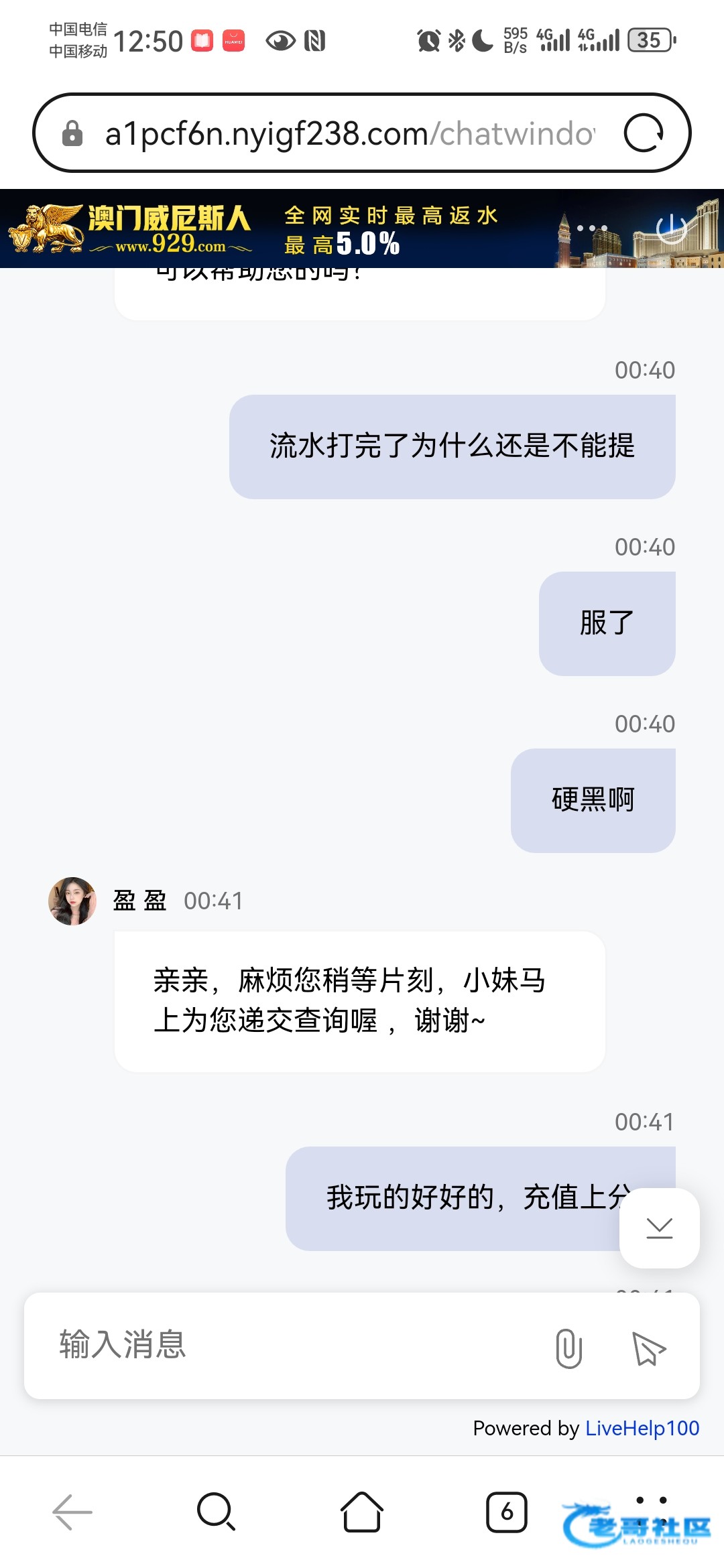Image resolution: width=724 pixels, height=1568 pixels.
Task: Attach a file with the paperclip
Action: coord(568,1348)
